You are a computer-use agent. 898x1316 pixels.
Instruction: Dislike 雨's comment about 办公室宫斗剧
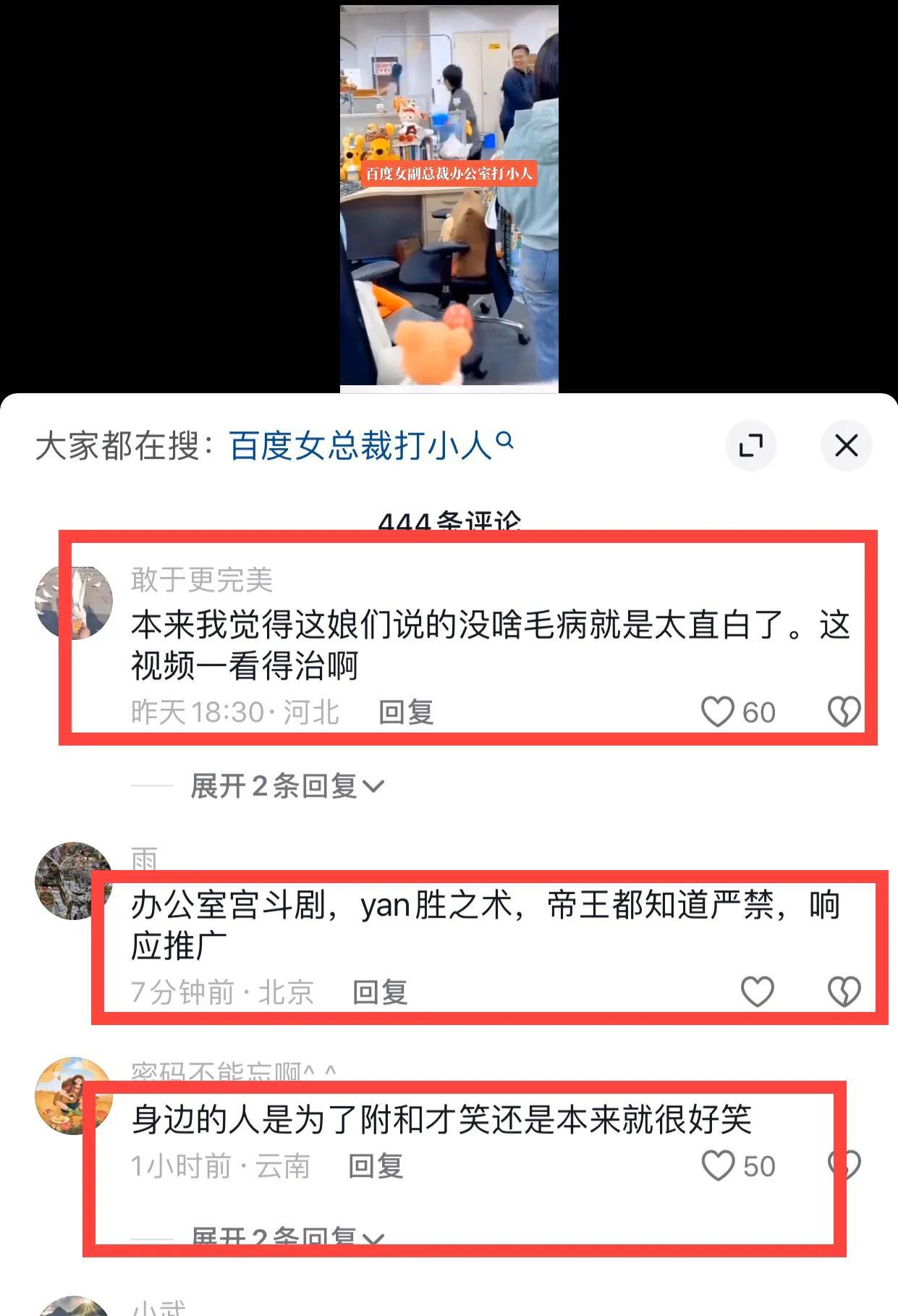click(x=843, y=991)
